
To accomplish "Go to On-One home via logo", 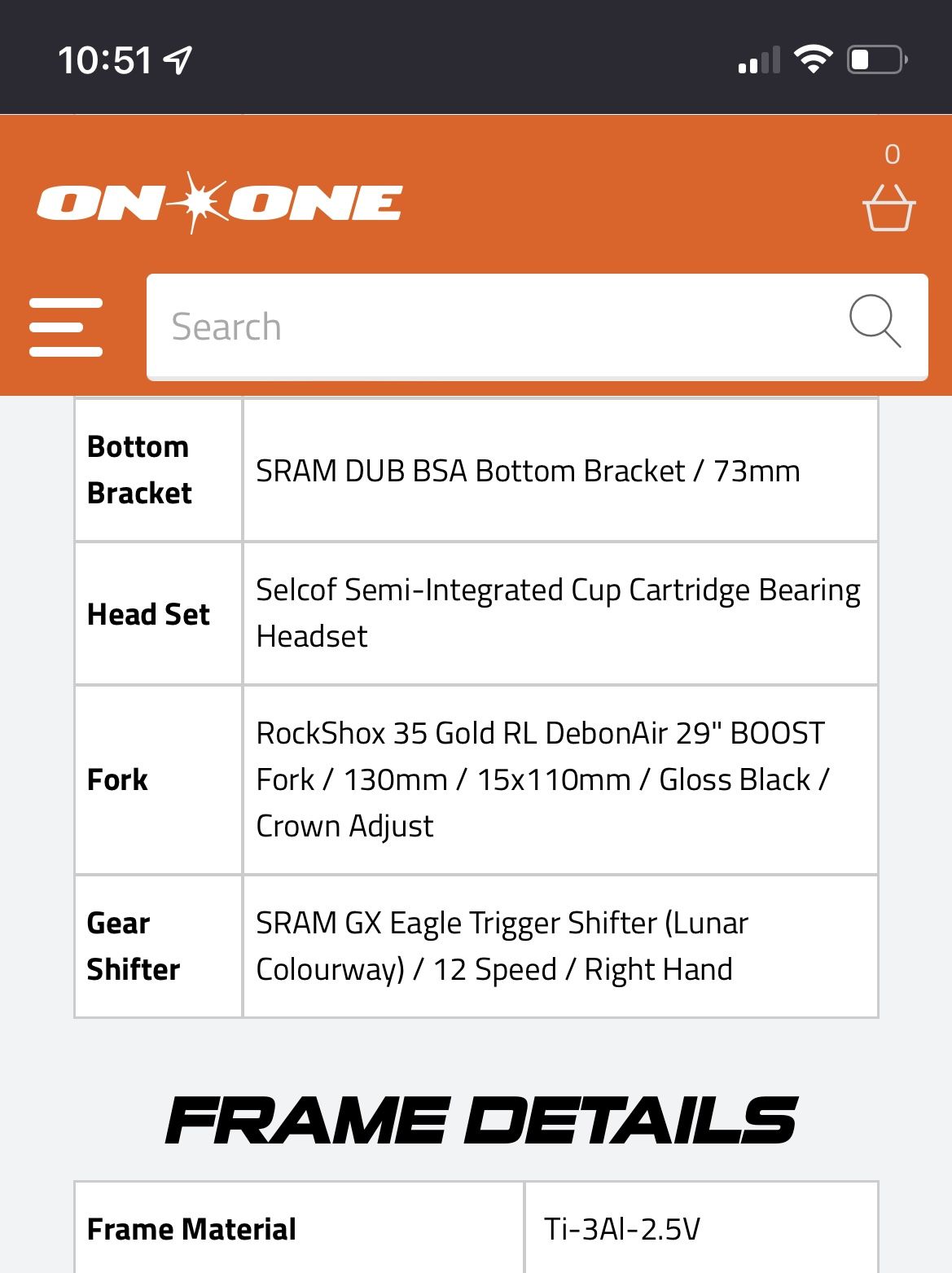I will tap(219, 203).
